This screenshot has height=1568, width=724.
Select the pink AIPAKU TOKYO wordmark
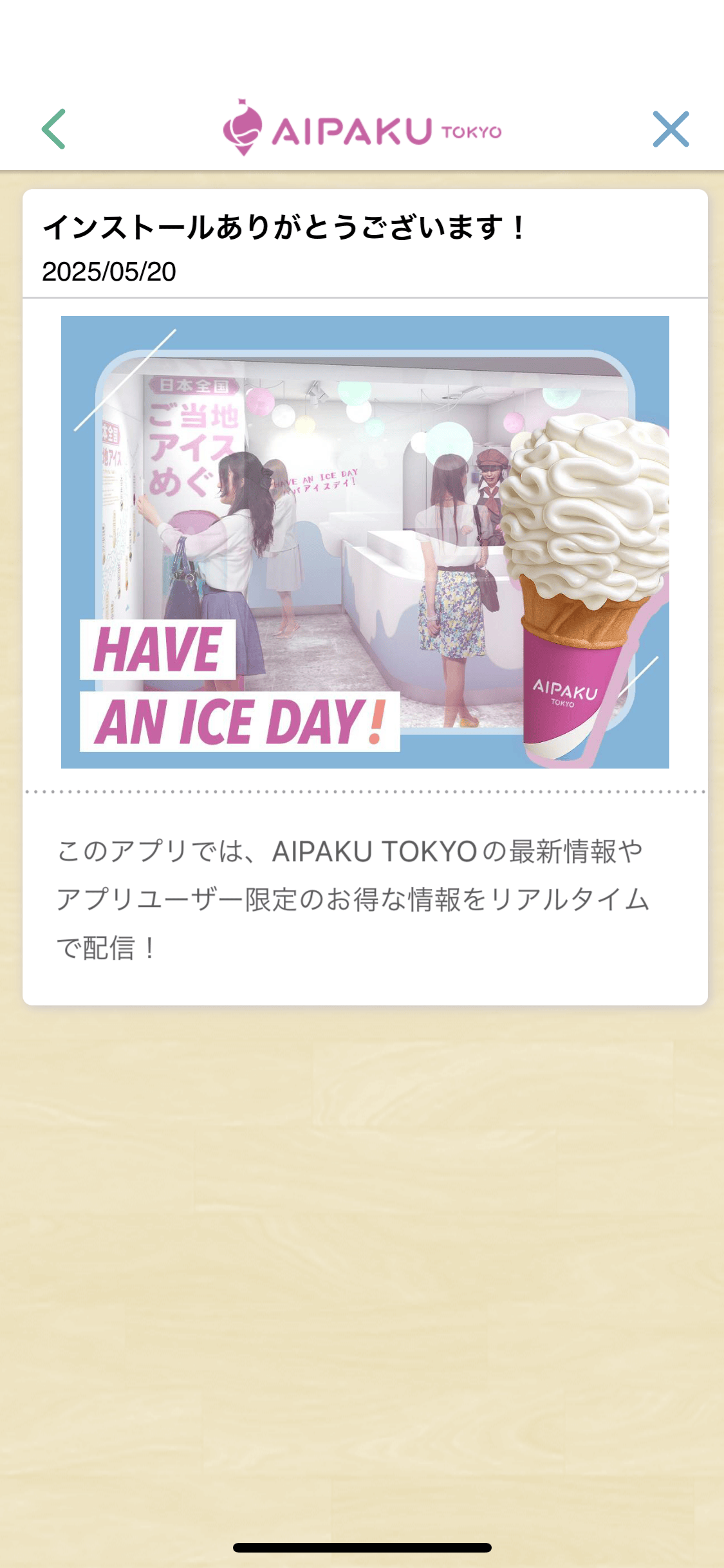tap(386, 129)
